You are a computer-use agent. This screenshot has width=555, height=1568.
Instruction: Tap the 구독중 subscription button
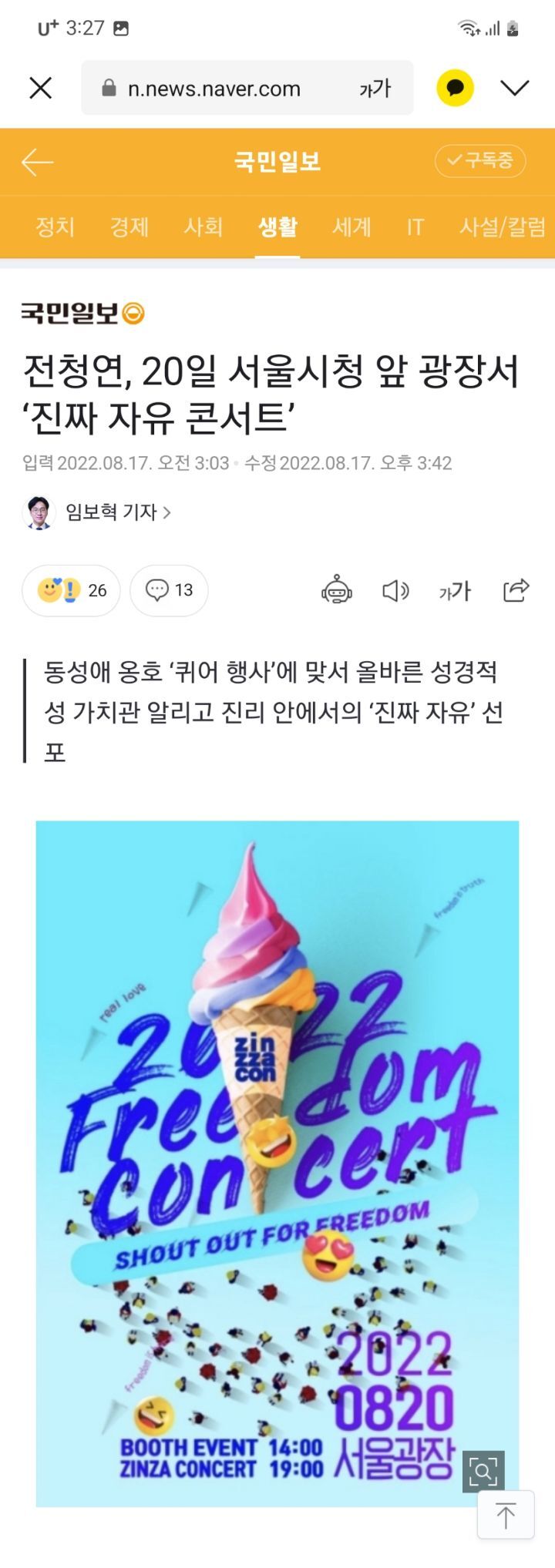click(x=480, y=161)
